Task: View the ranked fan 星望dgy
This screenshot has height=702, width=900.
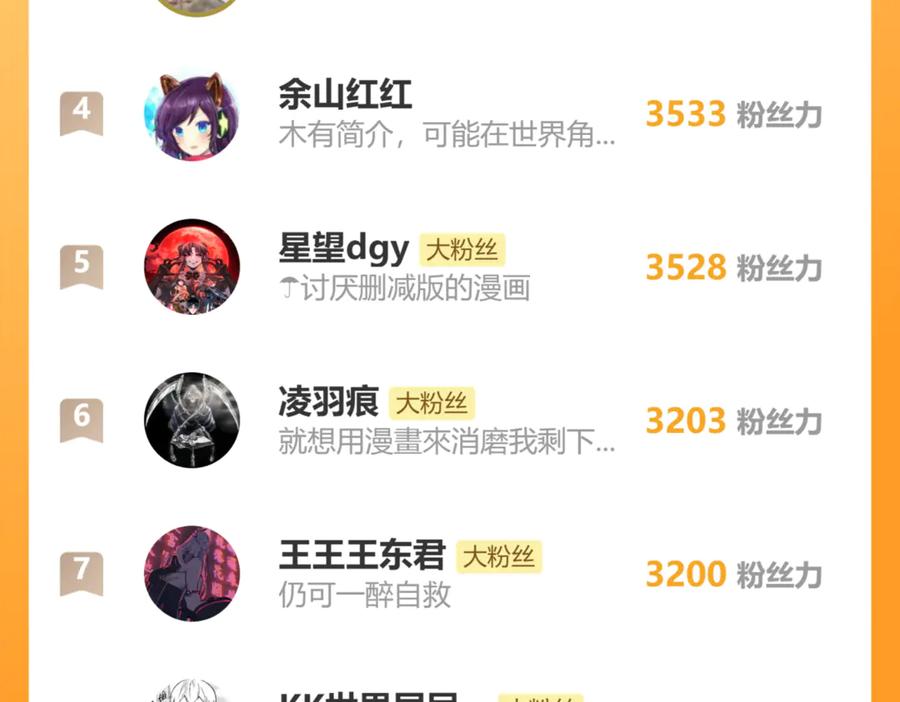Action: point(343,248)
